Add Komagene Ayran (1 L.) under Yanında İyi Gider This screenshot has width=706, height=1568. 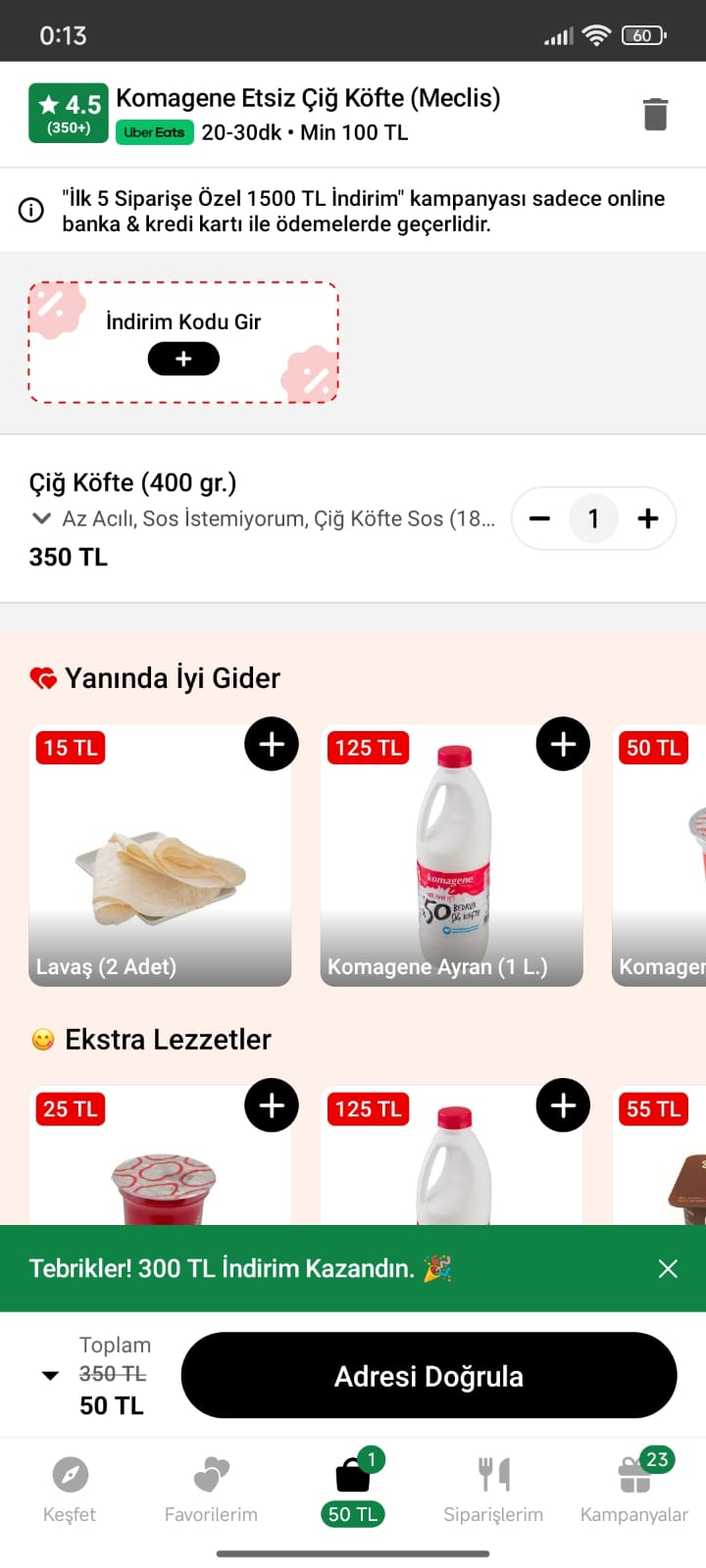(x=563, y=744)
